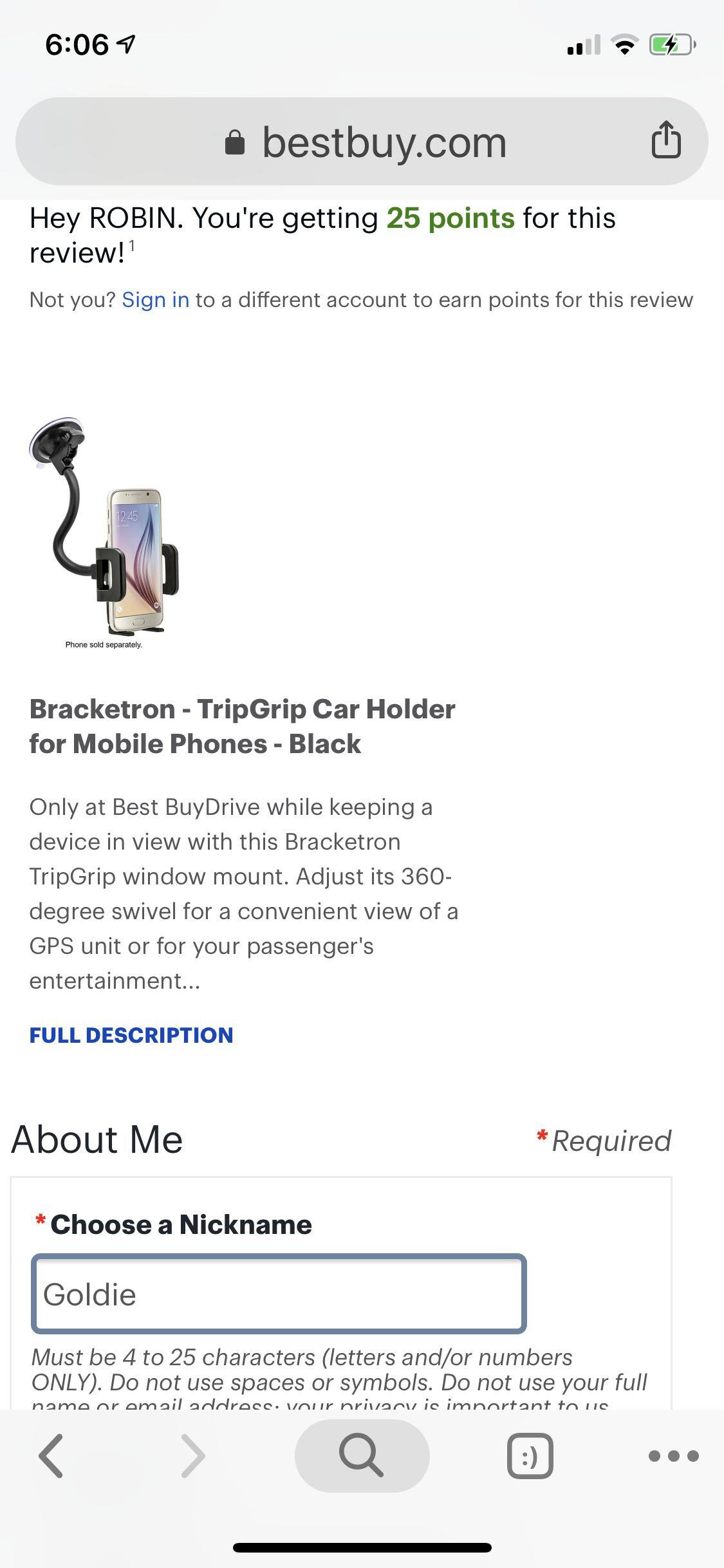Viewport: 724px width, 1568px height.
Task: Open tabs via the smiley face icon
Action: [x=529, y=1456]
